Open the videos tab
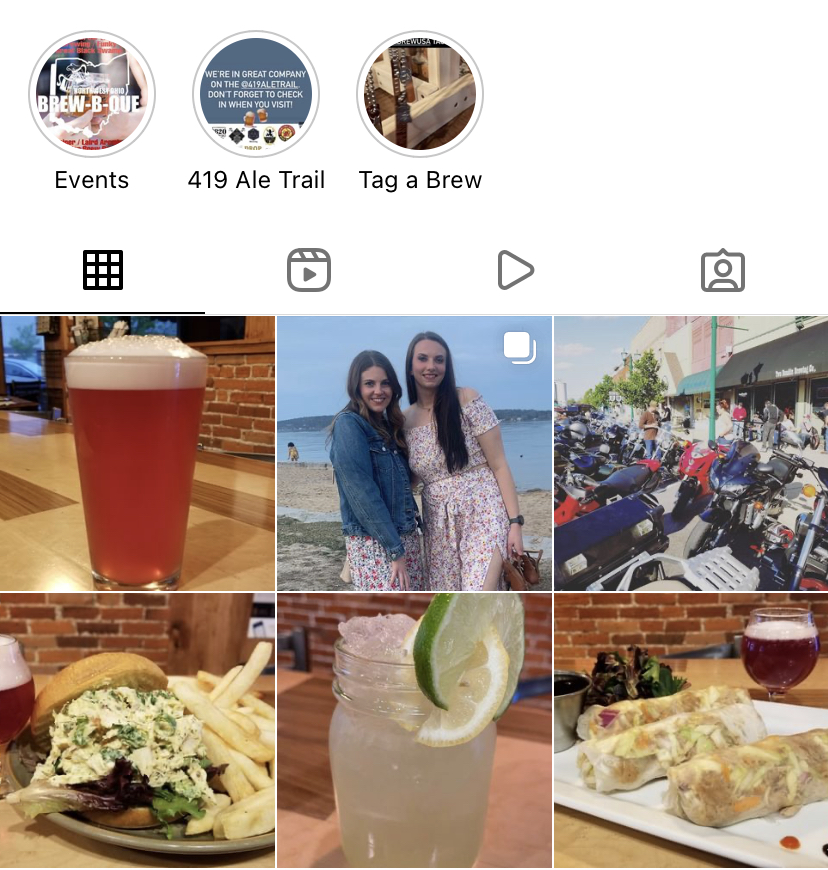Viewport: 828px width, 870px height. pyautogui.click(x=515, y=271)
